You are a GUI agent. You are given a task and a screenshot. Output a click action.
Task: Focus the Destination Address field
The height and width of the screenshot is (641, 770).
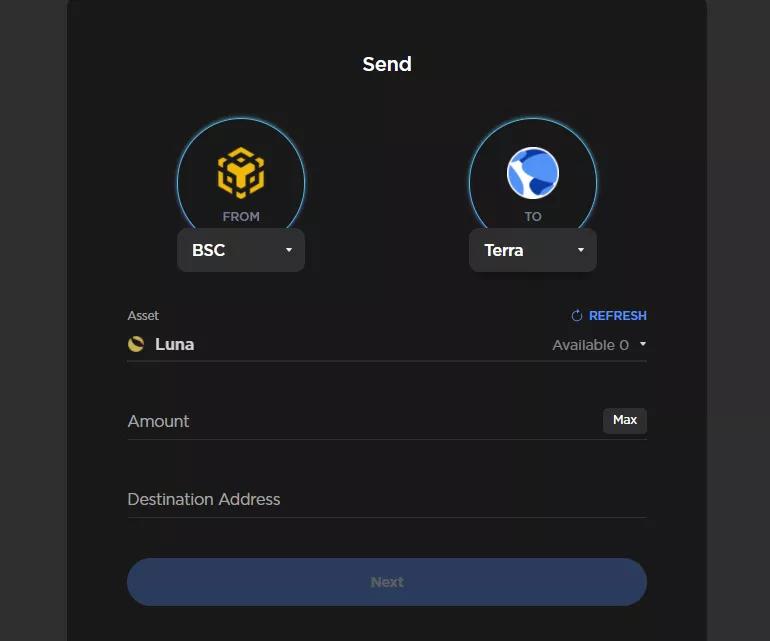click(x=386, y=499)
